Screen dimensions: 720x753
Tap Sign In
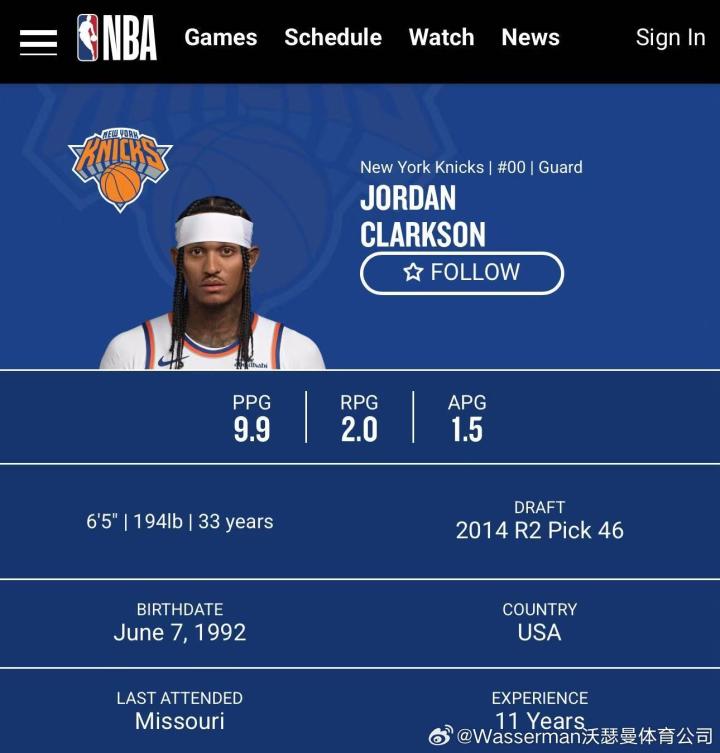tap(670, 38)
